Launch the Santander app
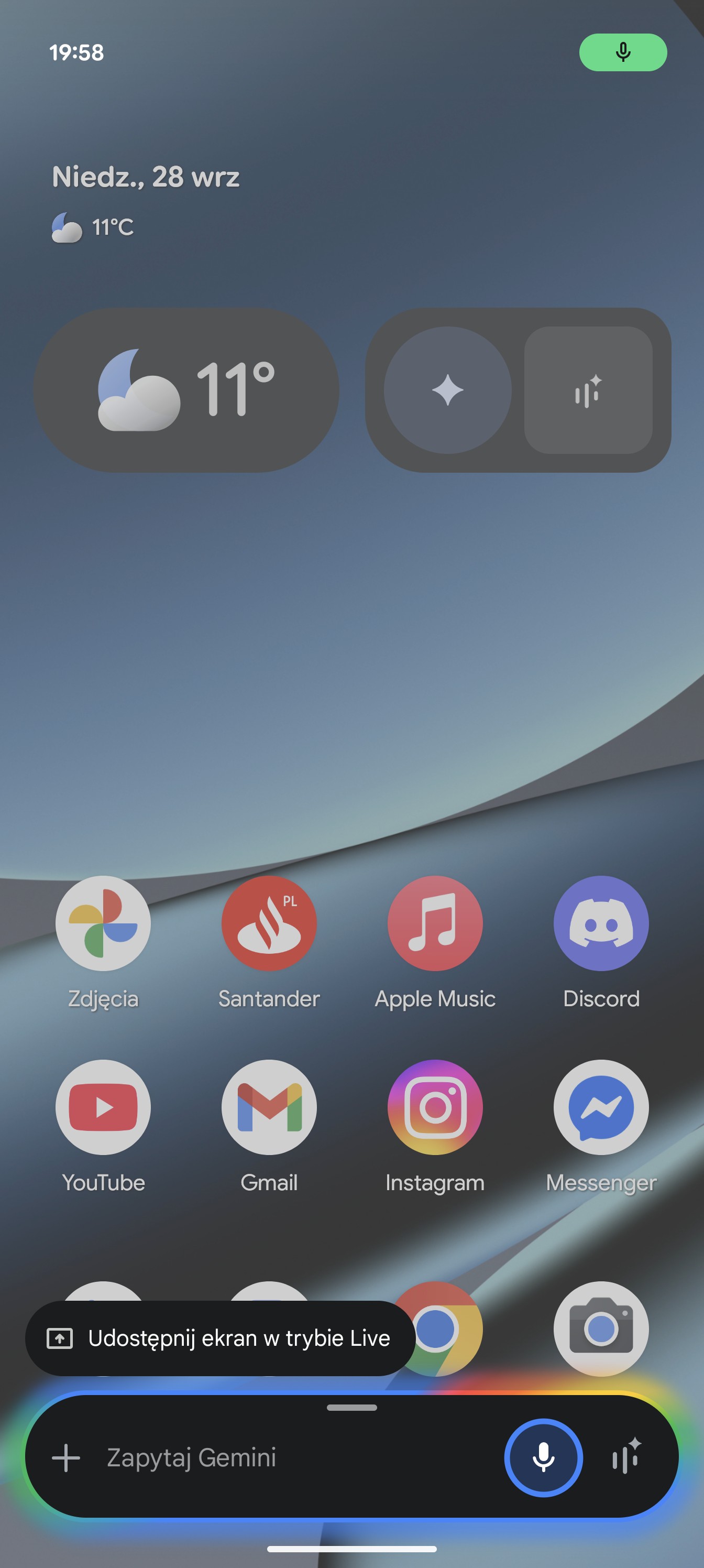 (269, 923)
